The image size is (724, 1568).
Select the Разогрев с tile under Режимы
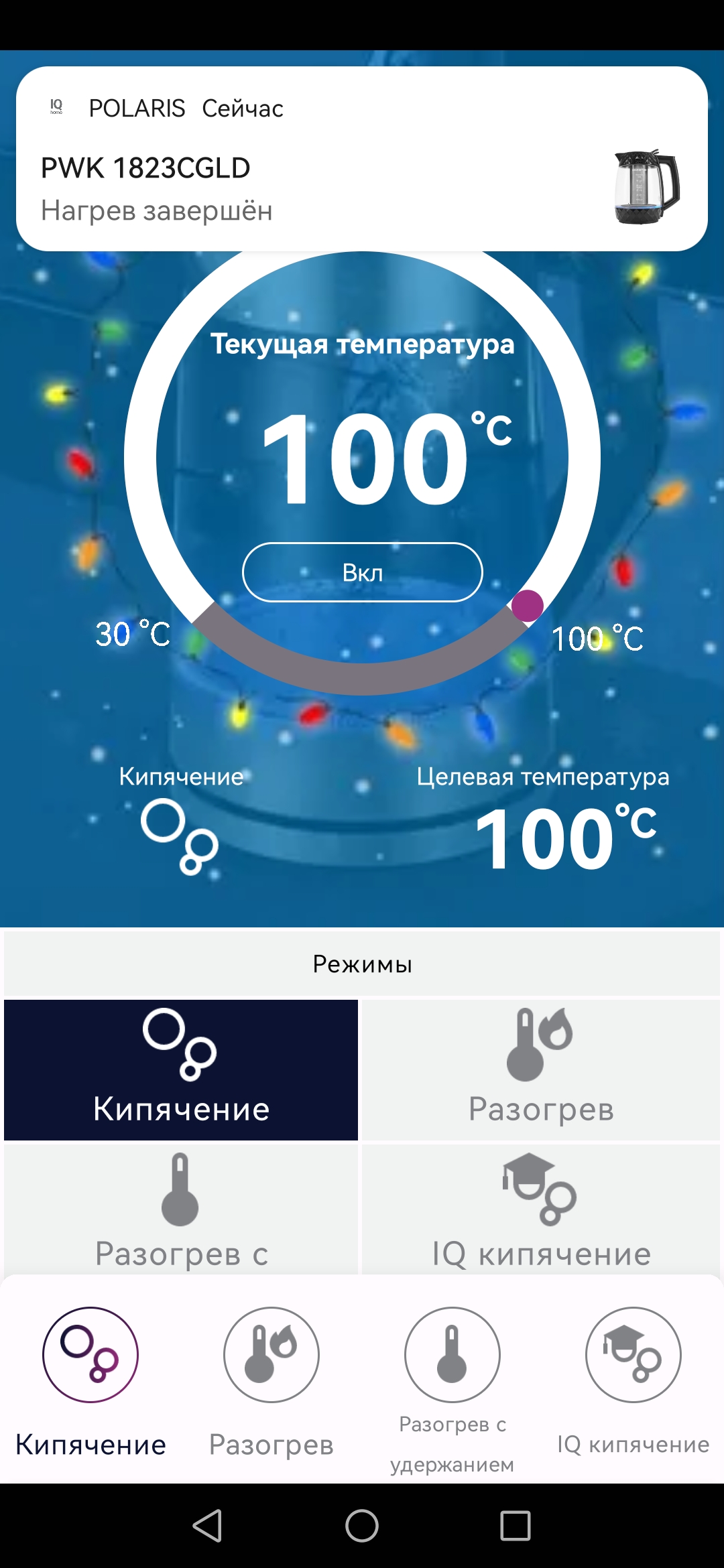click(181, 1210)
